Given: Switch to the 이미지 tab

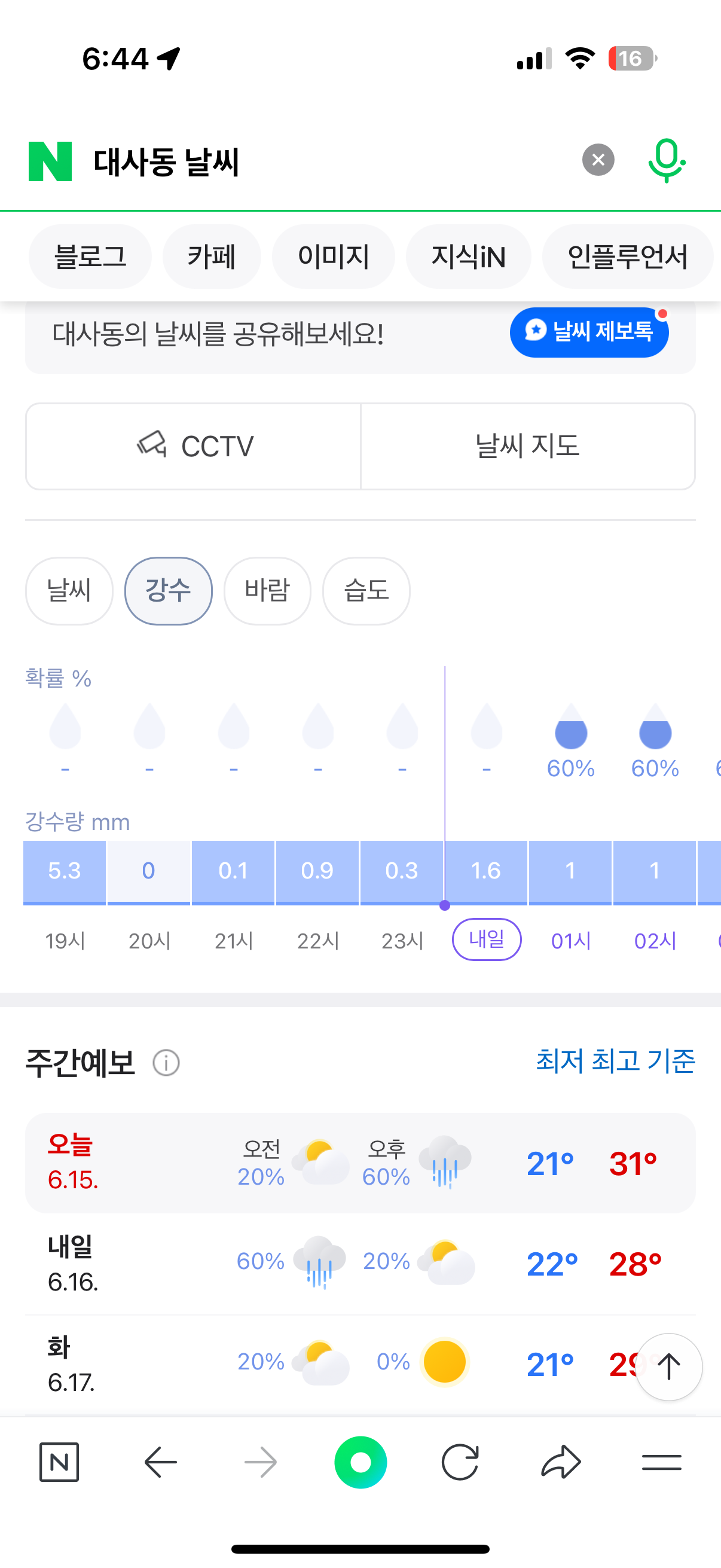Looking at the screenshot, I should click(334, 257).
